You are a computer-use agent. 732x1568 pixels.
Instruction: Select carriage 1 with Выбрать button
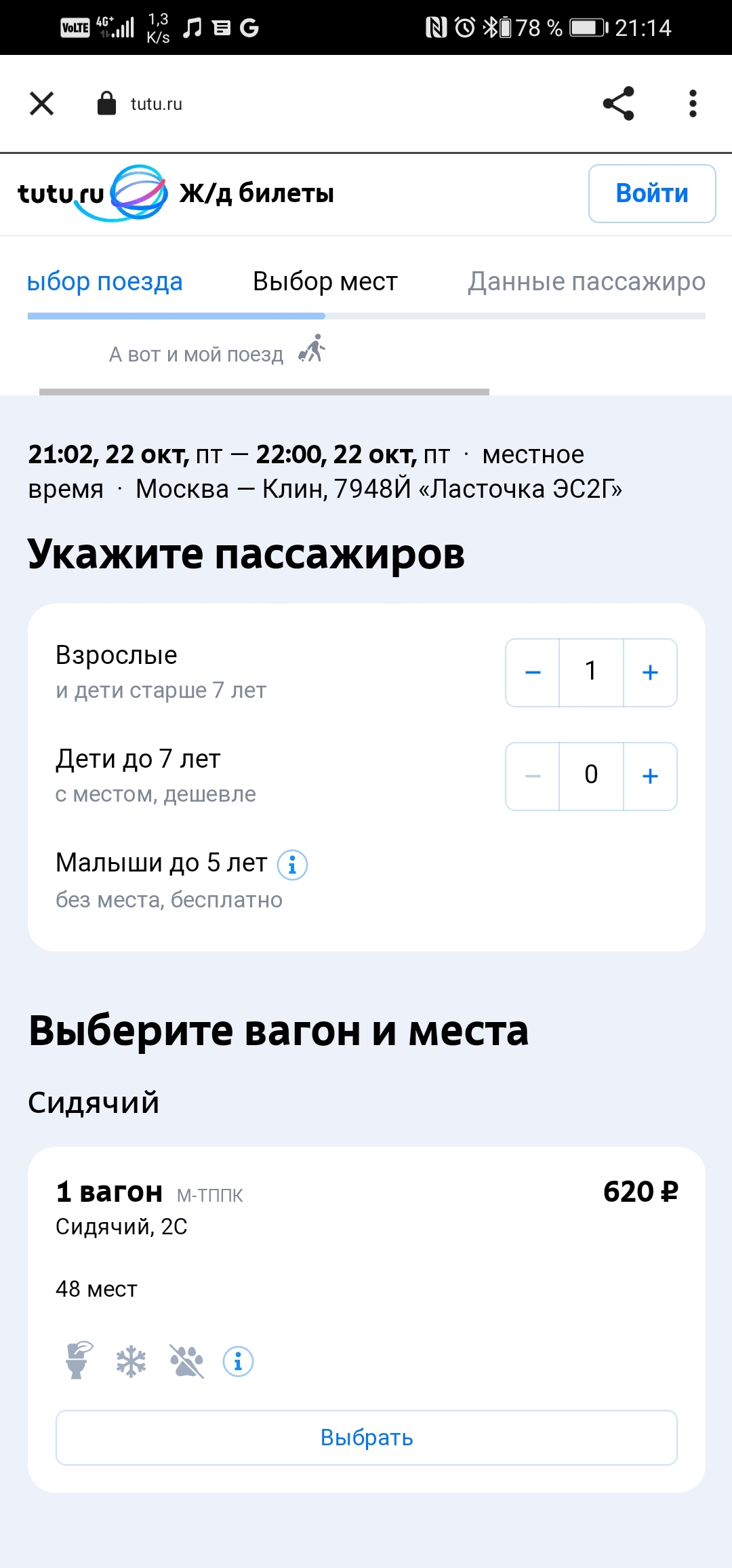tap(366, 1437)
